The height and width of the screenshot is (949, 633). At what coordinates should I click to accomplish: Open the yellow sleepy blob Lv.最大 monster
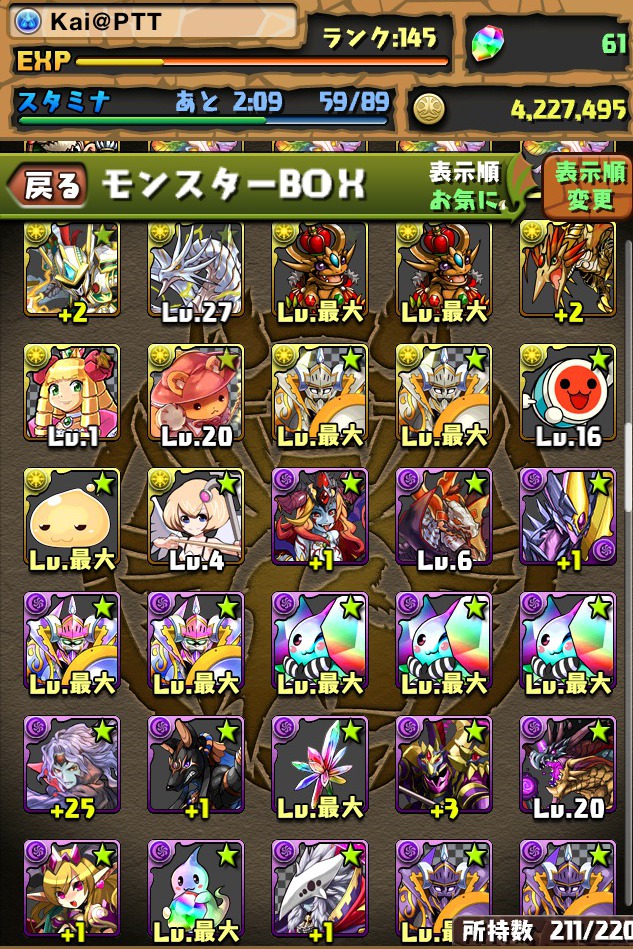[x=71, y=519]
